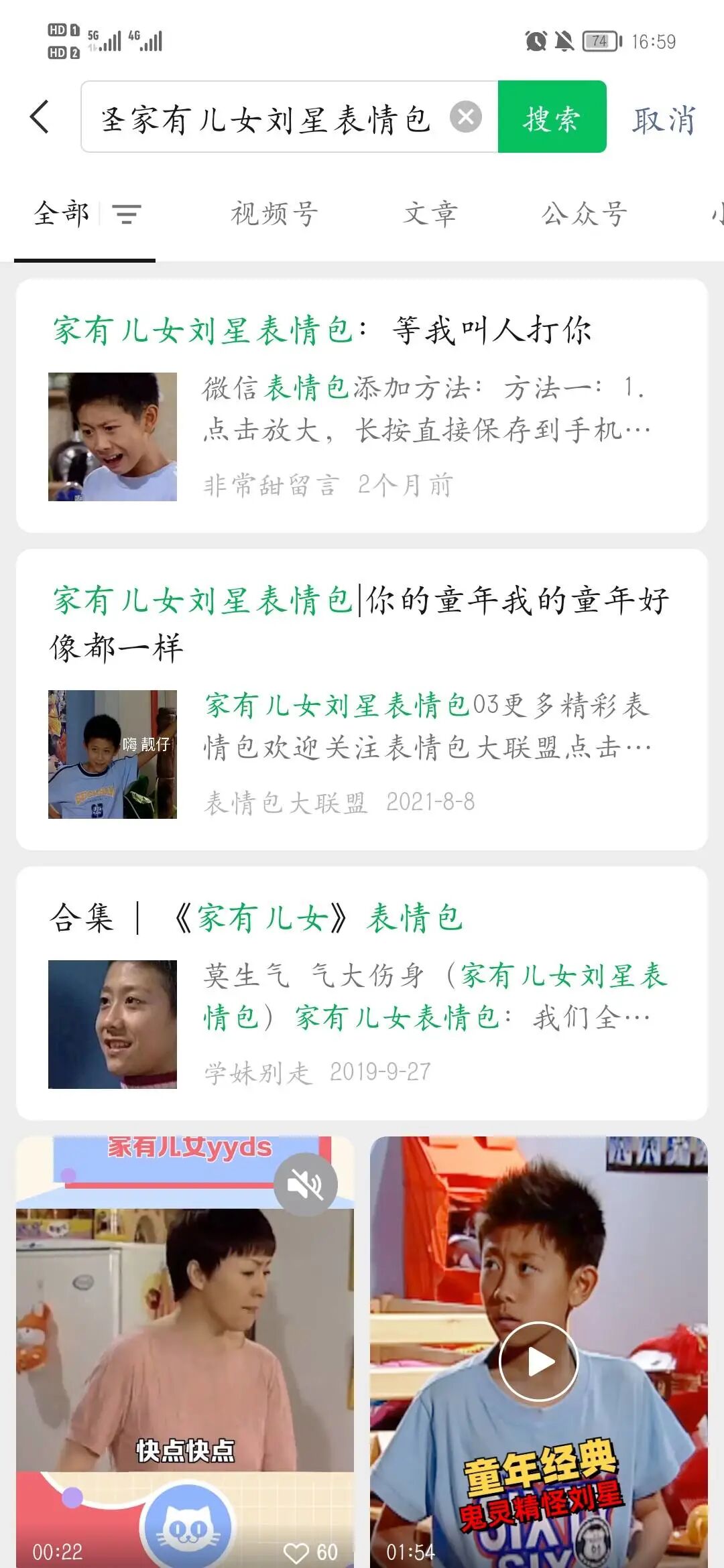This screenshot has width=724, height=1568.
Task: Unmute the 家有儿女yyds video
Action: [306, 1185]
